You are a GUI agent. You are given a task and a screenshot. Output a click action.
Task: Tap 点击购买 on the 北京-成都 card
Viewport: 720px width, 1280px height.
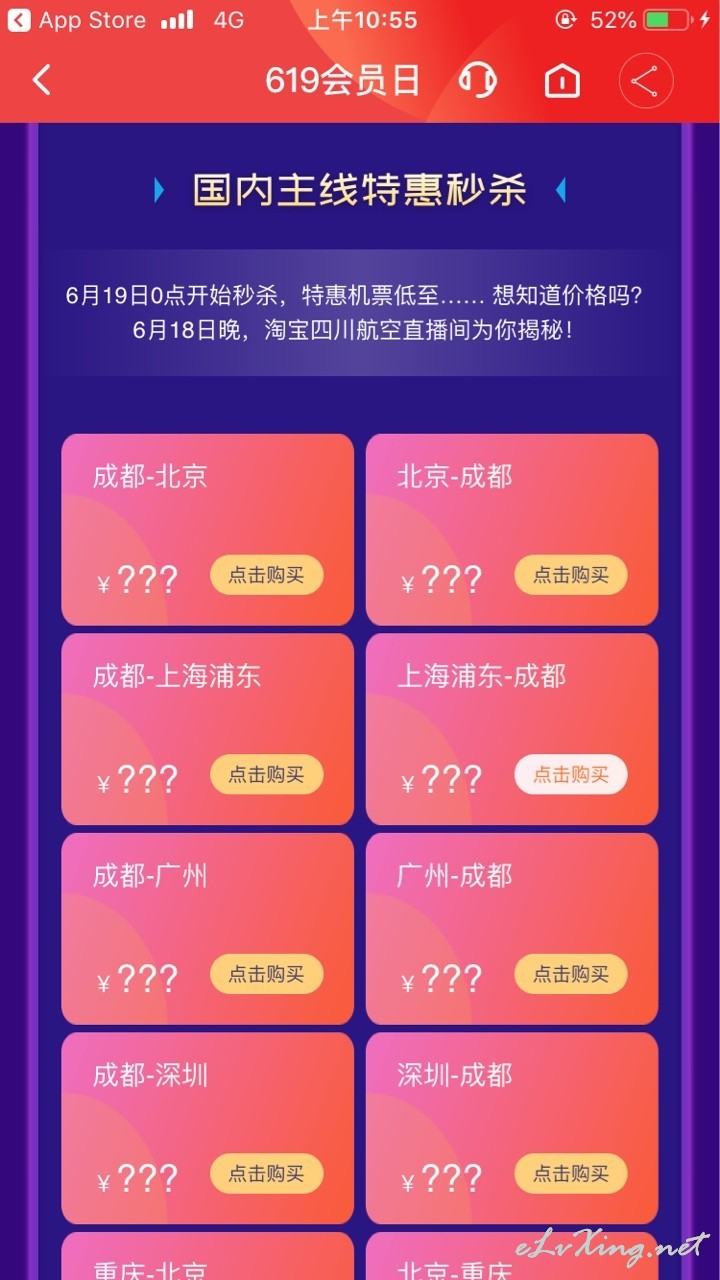(570, 575)
